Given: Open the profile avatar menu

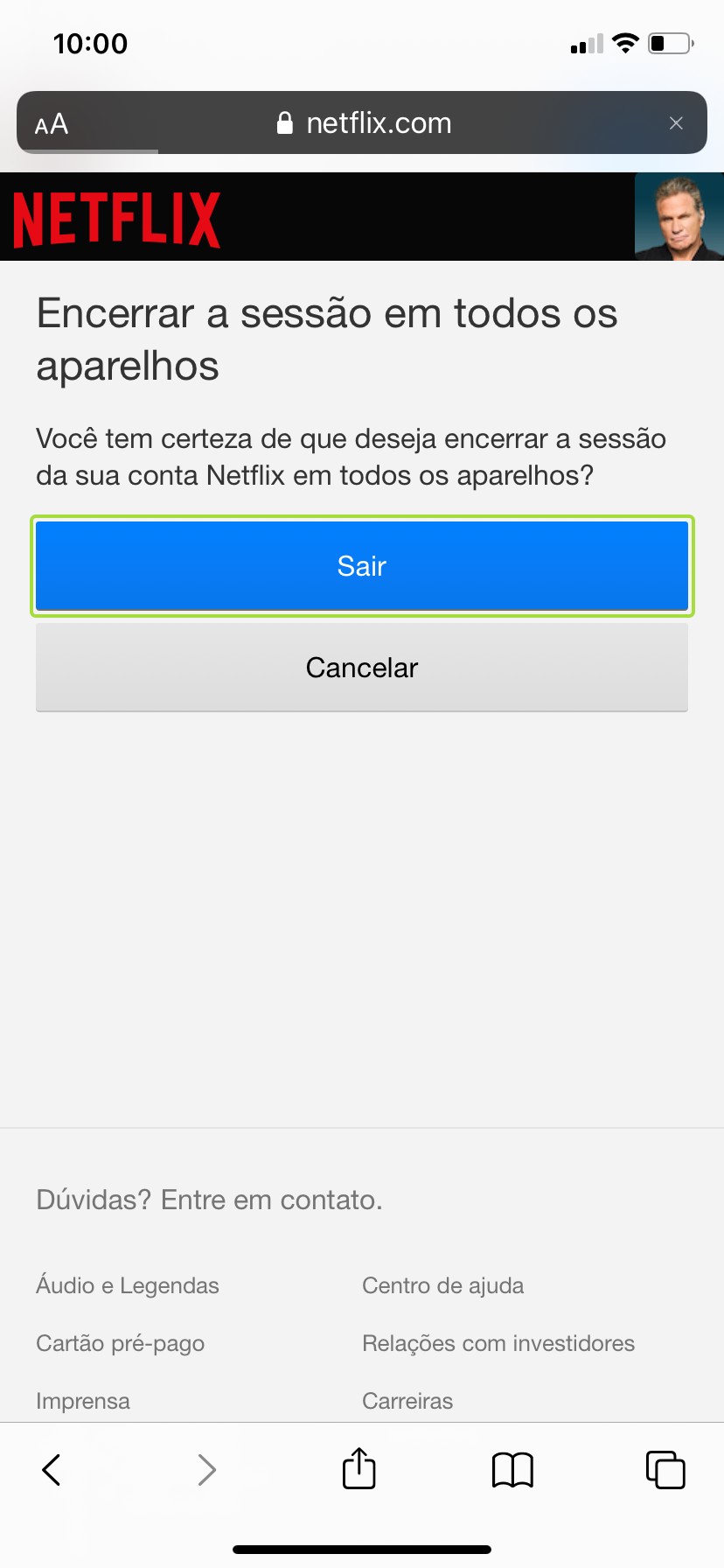Looking at the screenshot, I should (x=679, y=217).
